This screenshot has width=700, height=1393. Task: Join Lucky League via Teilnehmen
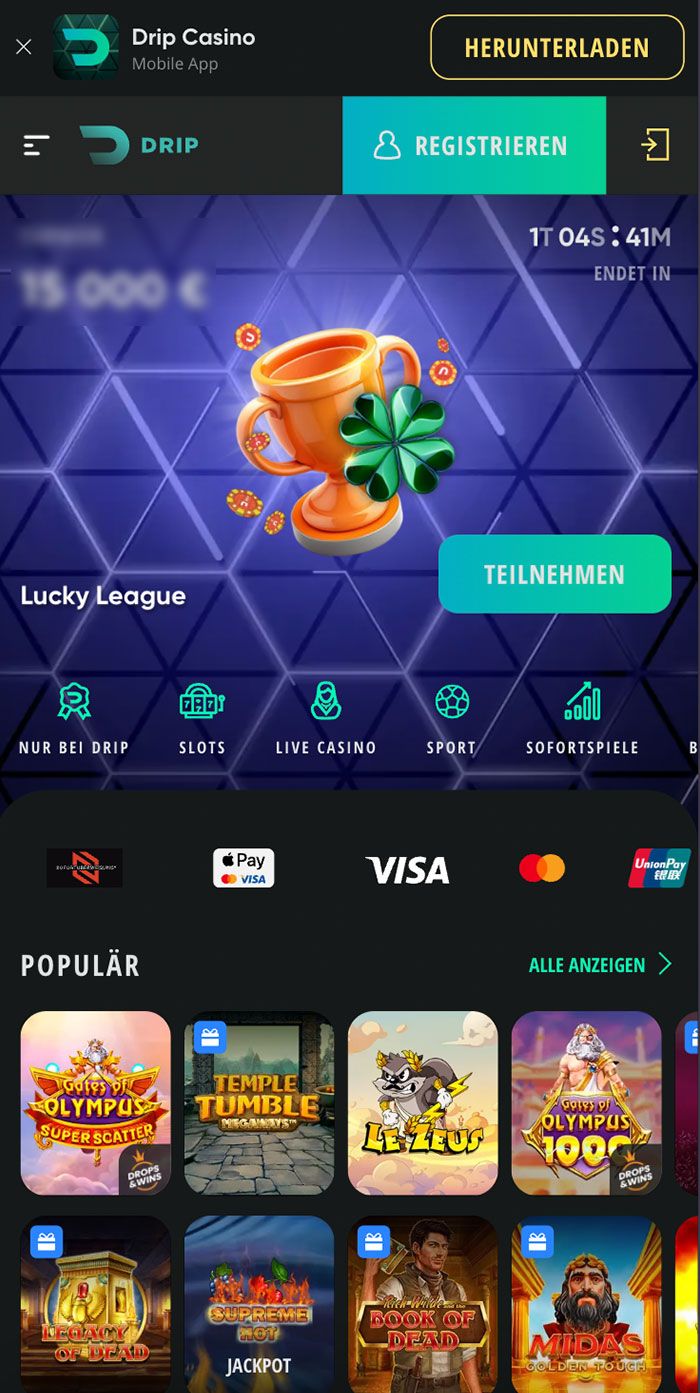click(x=554, y=574)
